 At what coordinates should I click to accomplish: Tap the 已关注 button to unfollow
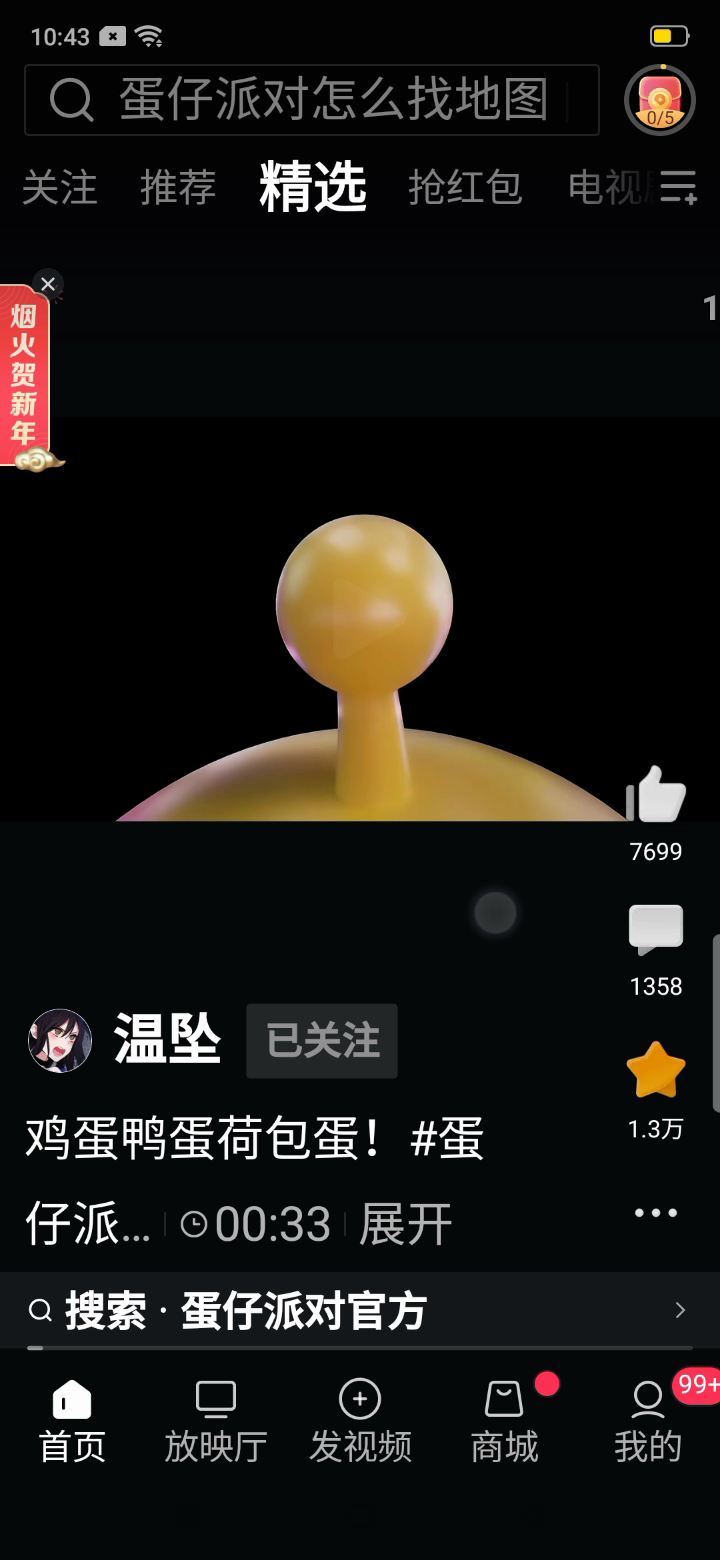322,1041
